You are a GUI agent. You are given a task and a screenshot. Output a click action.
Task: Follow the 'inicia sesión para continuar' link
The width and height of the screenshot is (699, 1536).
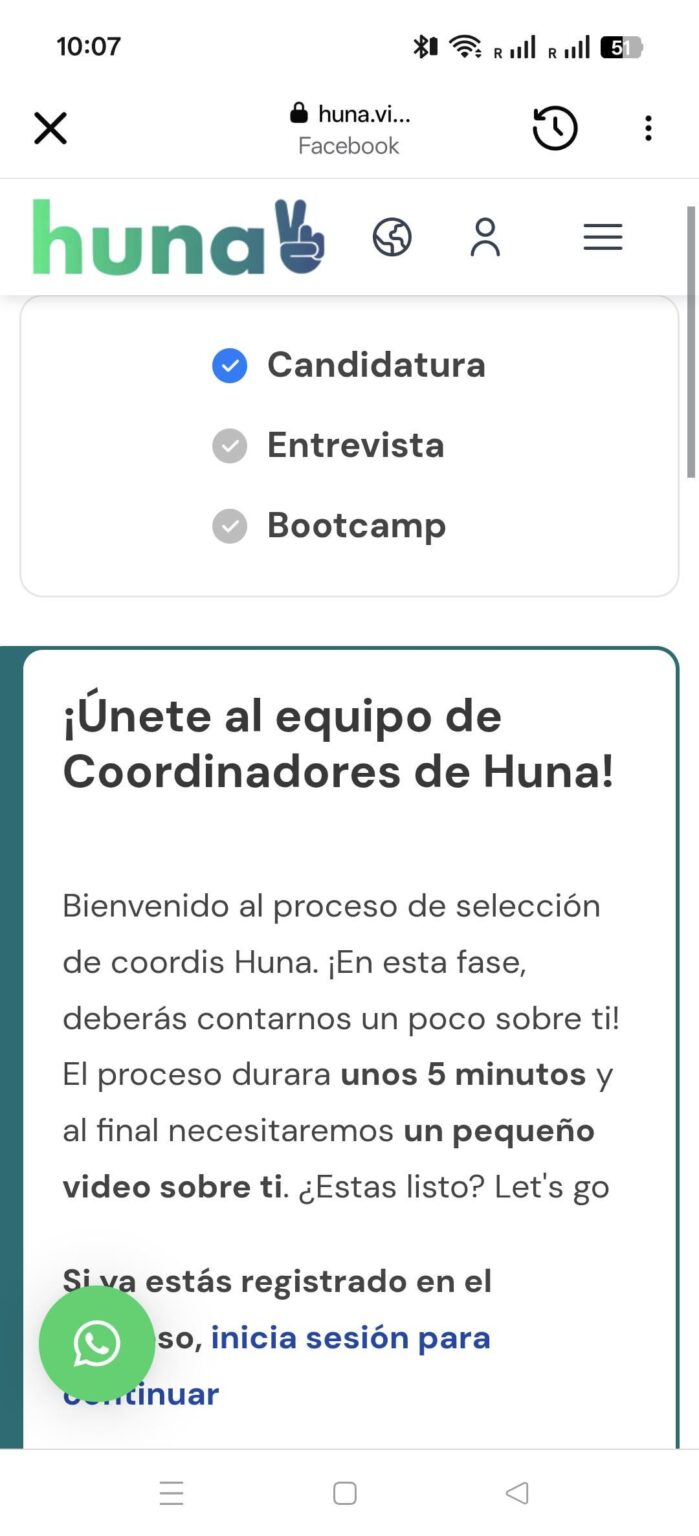[x=350, y=1338]
